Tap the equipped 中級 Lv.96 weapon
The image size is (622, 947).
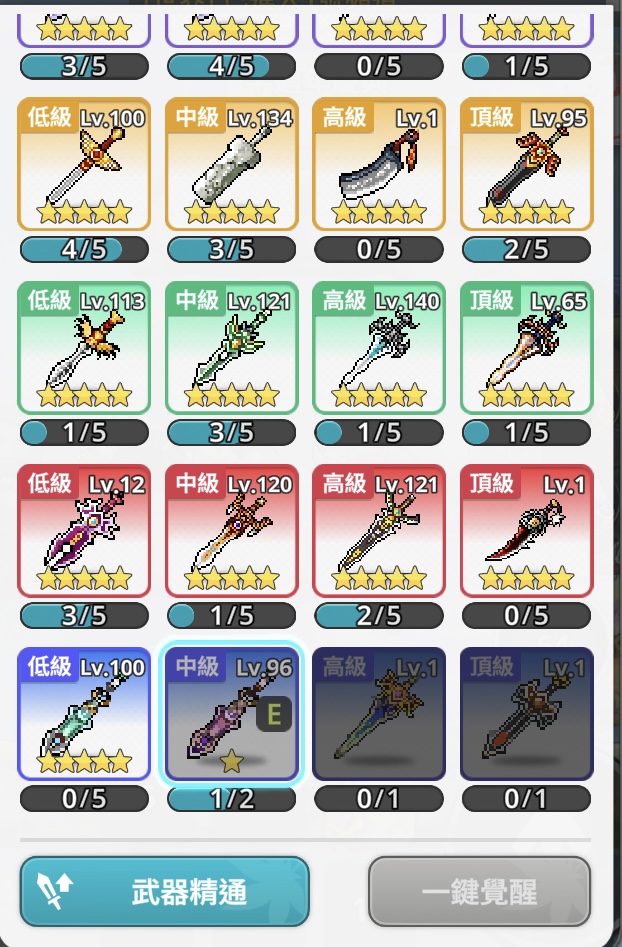[x=232, y=714]
